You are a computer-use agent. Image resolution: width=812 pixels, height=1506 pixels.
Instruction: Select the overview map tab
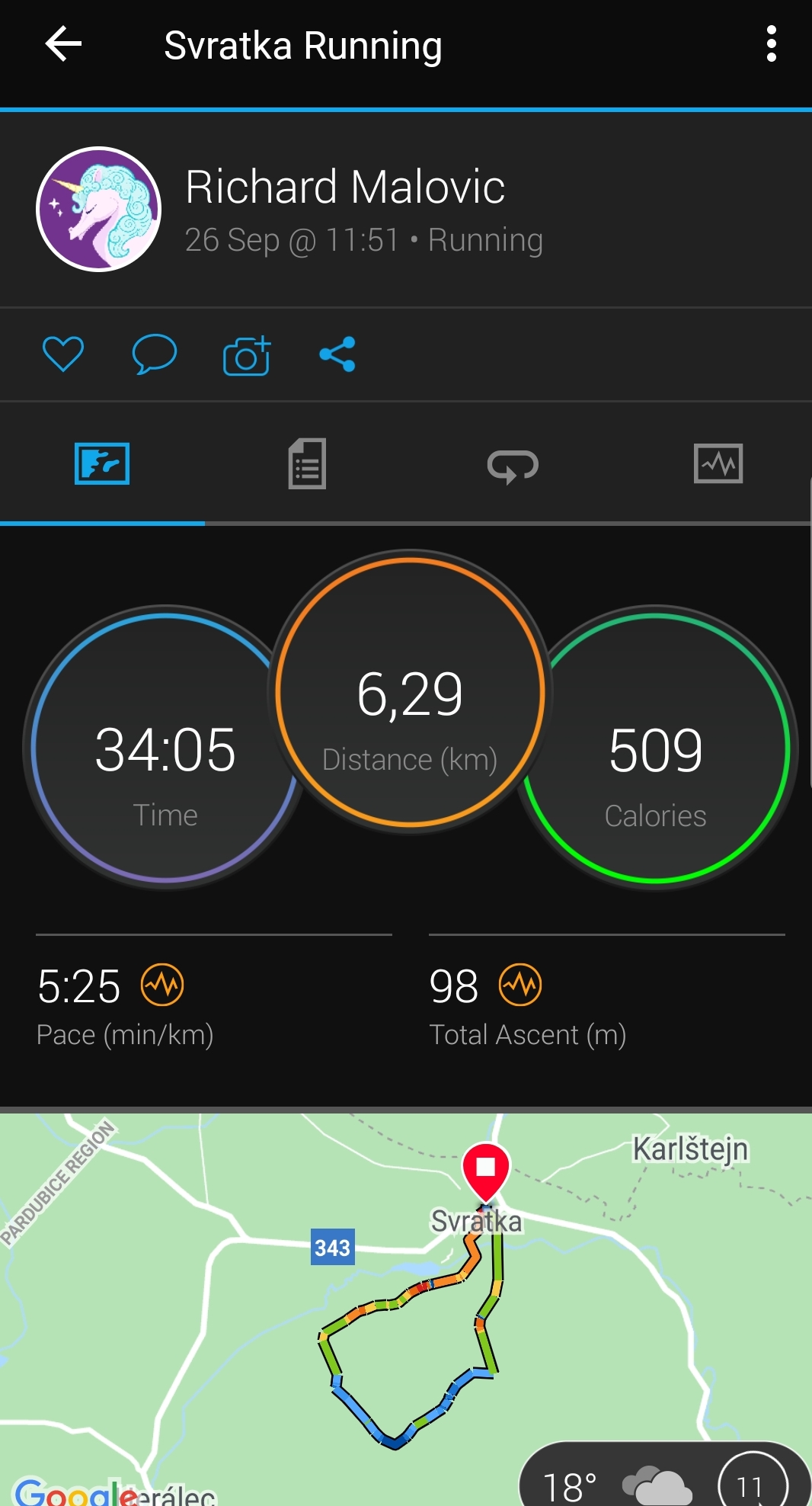(x=102, y=463)
